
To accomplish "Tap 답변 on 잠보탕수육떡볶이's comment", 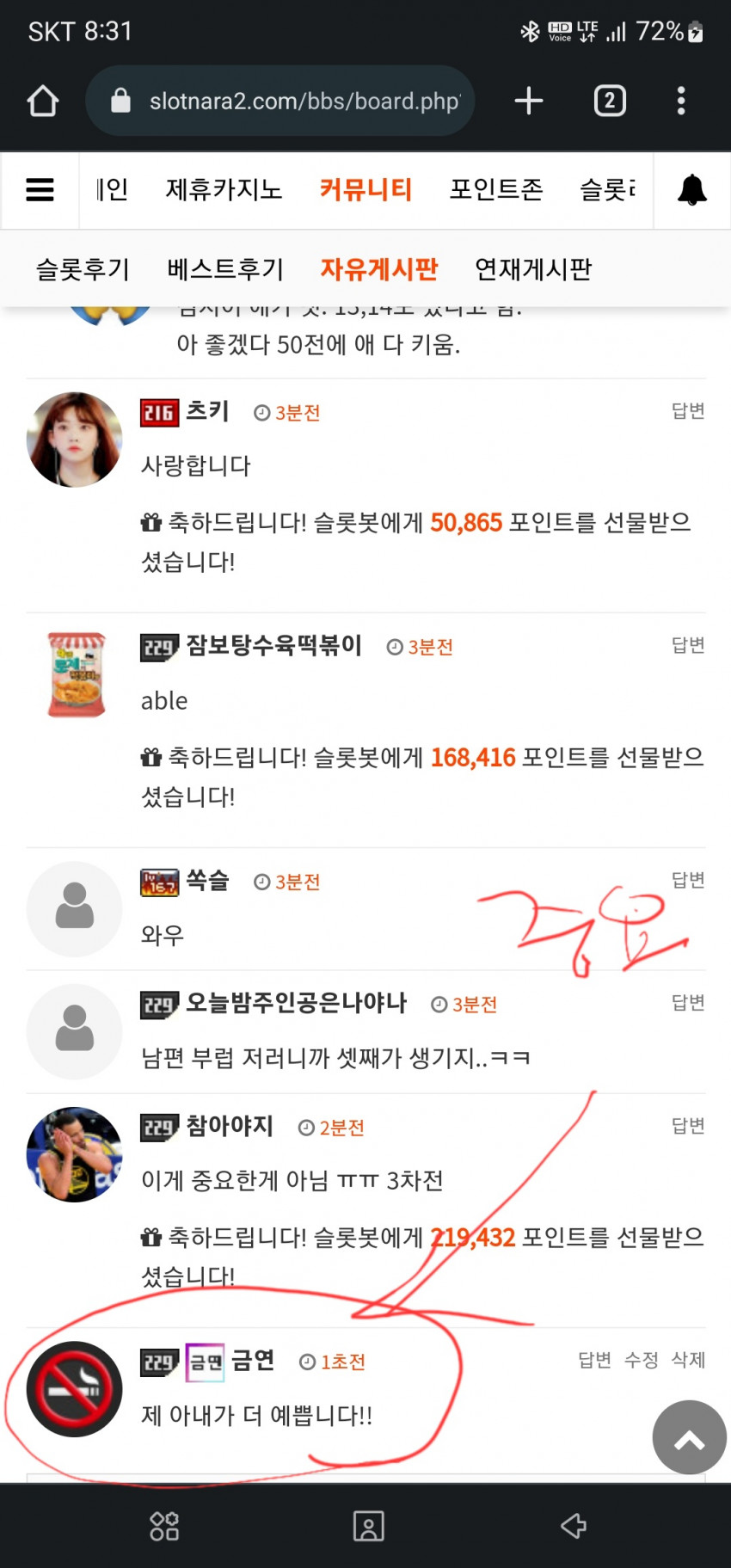I will point(688,645).
